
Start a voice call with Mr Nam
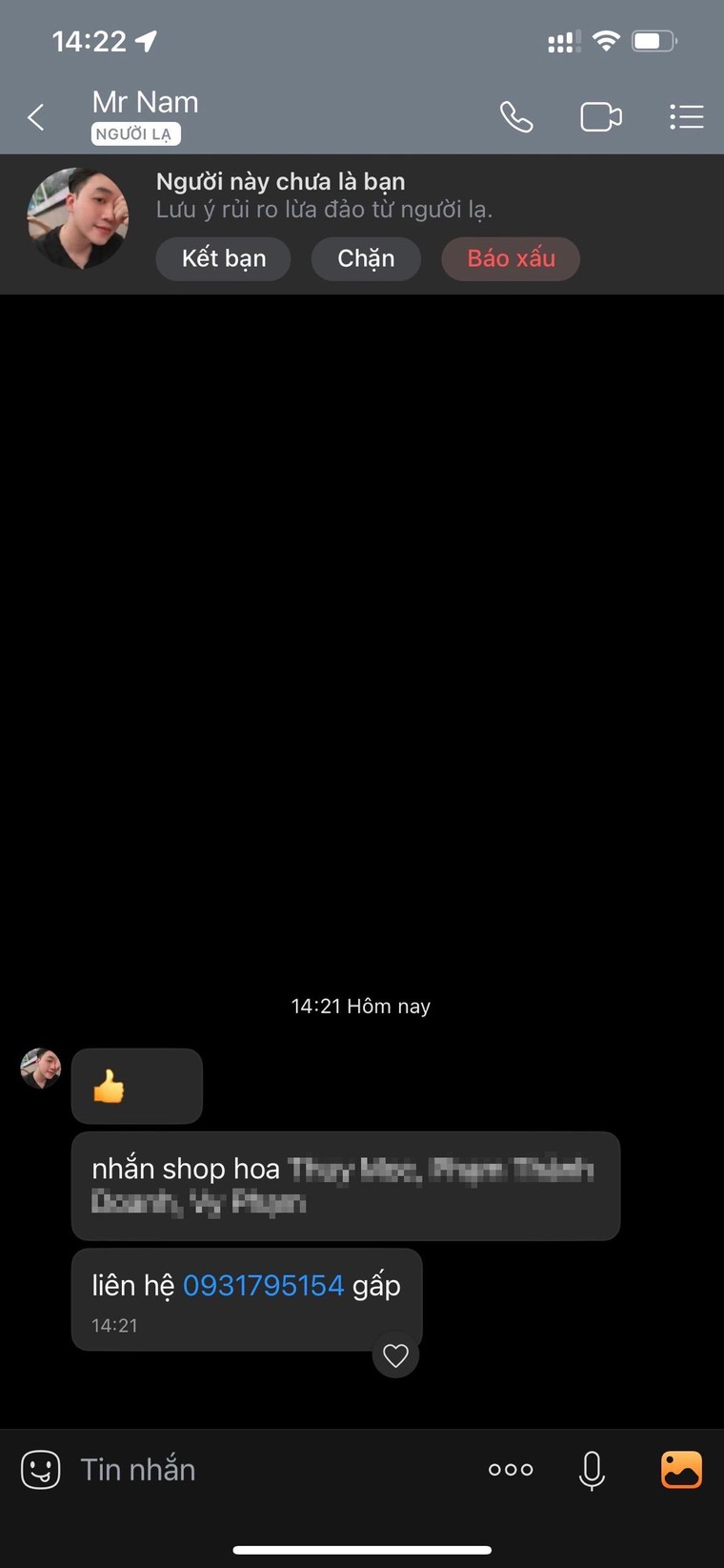[x=516, y=117]
